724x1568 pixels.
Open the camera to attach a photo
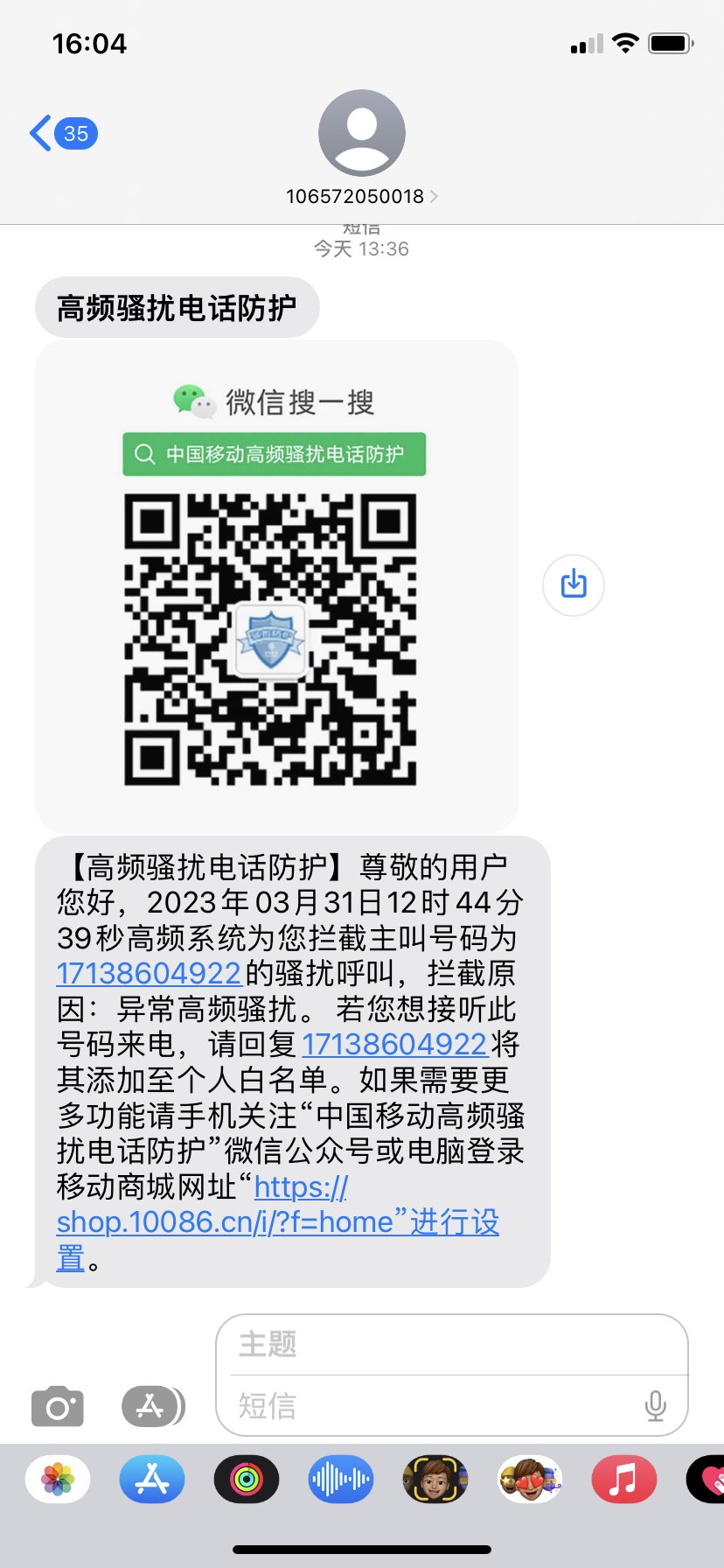[x=58, y=1406]
